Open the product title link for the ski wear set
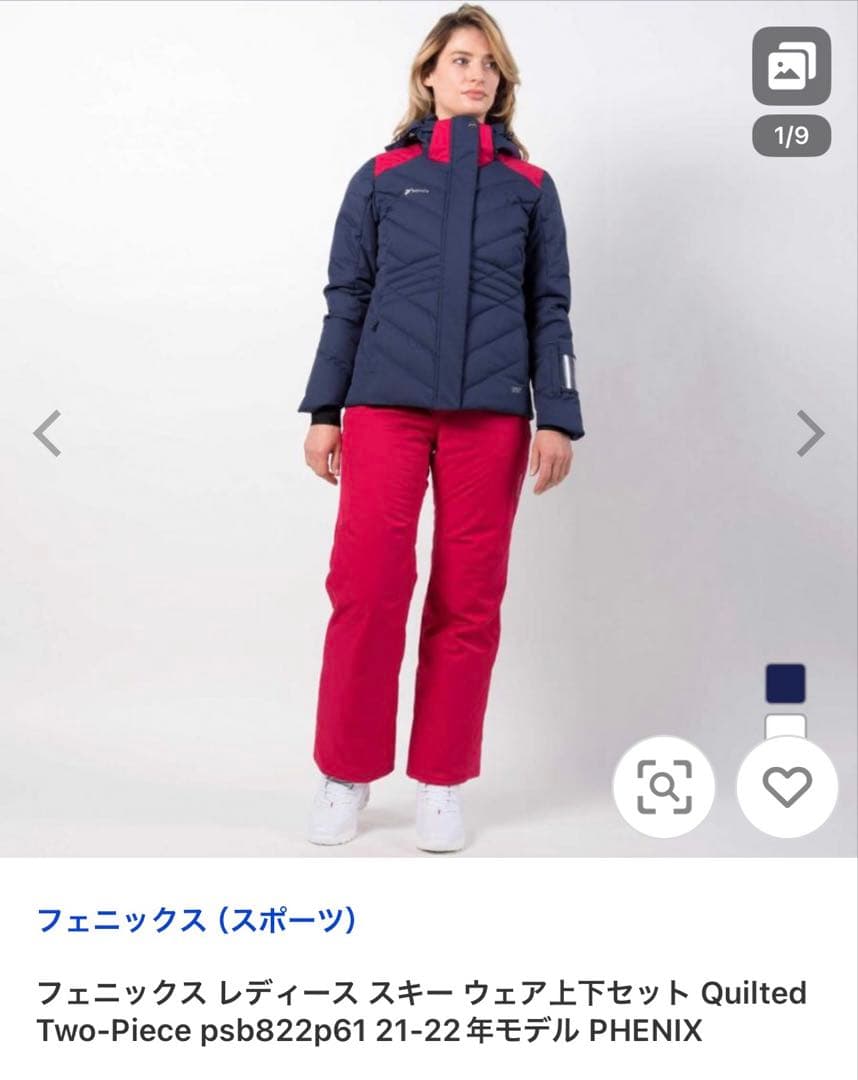This screenshot has width=858, height=1080. [x=420, y=1012]
